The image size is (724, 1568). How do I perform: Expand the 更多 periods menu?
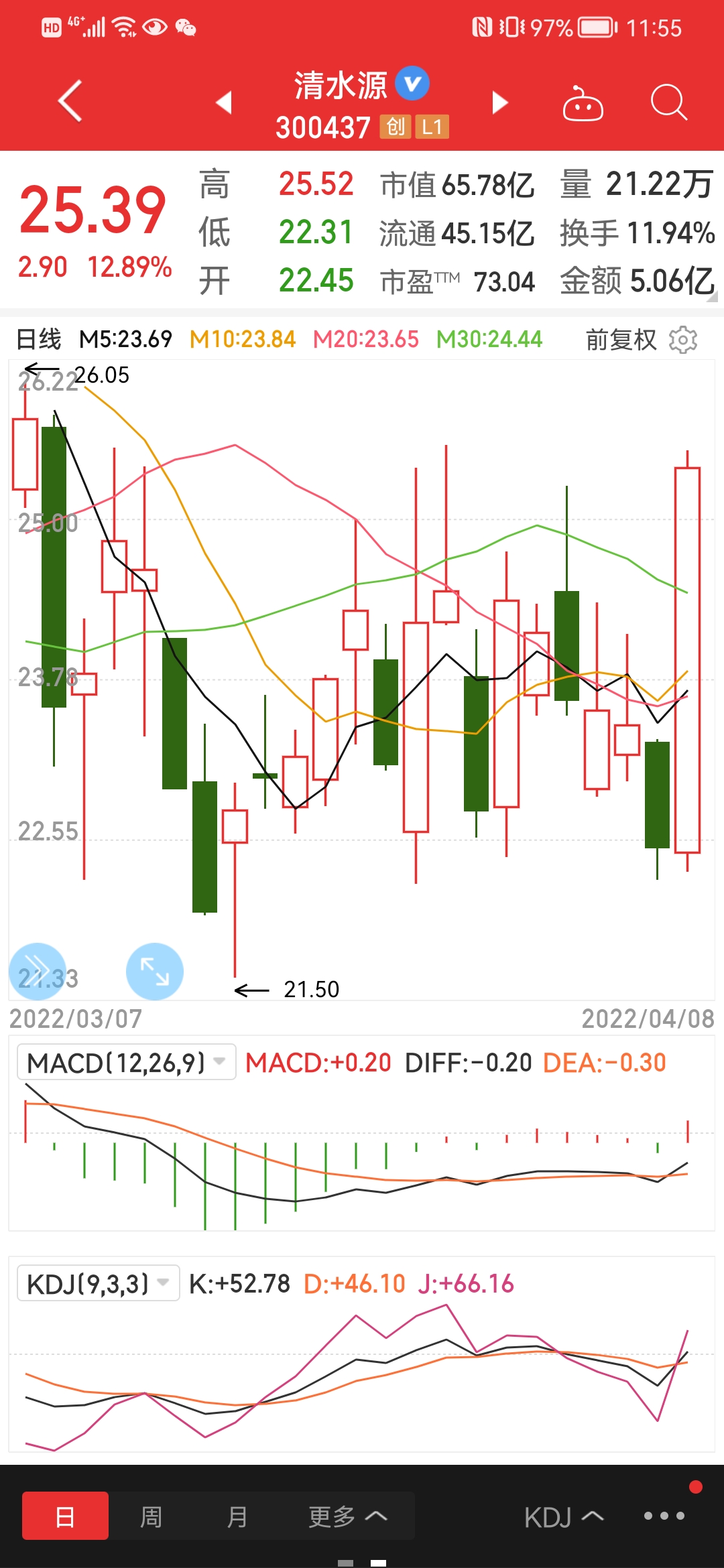(347, 1516)
